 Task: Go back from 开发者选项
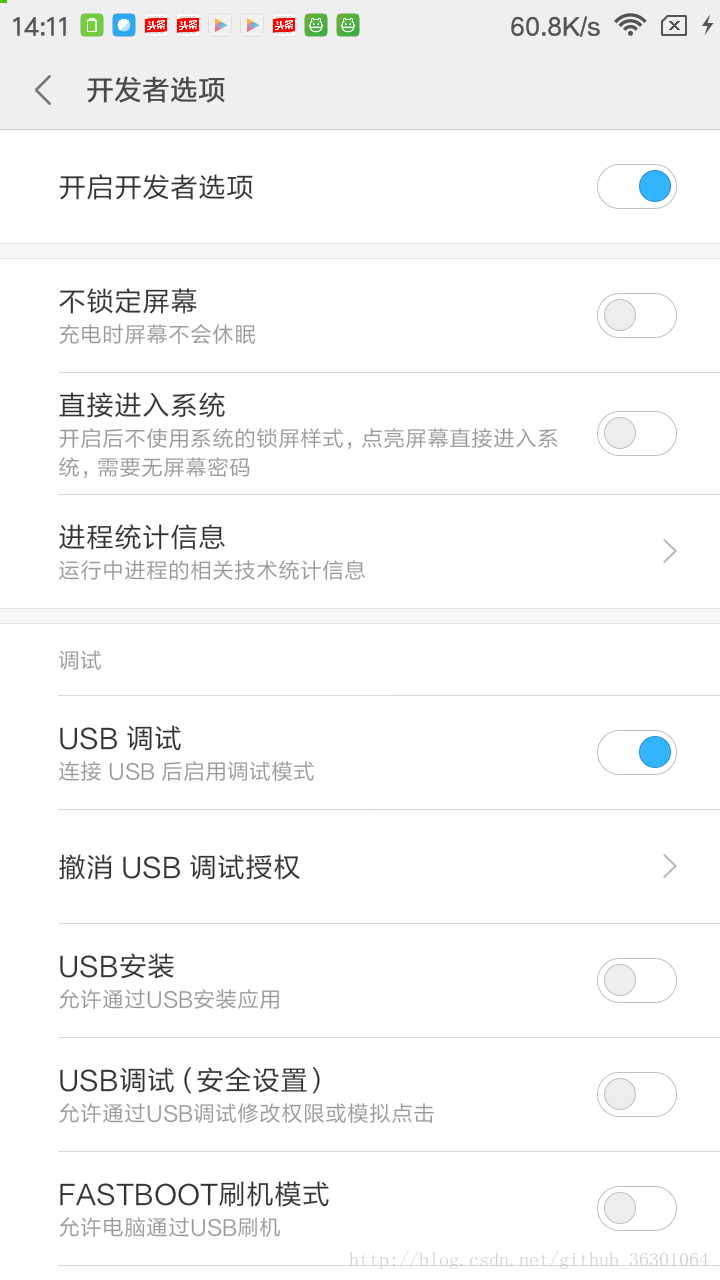click(43, 90)
